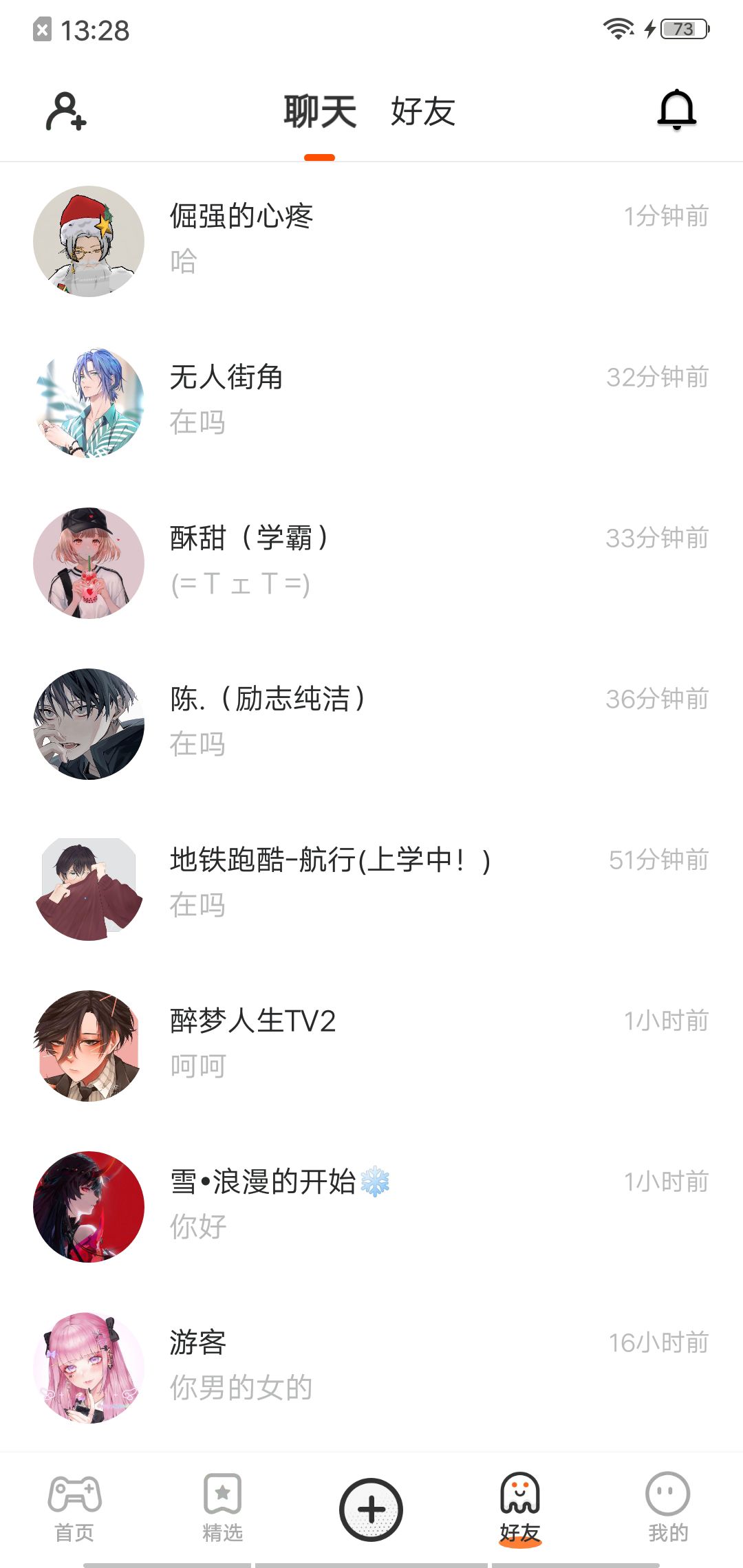The image size is (743, 1568).
Task: Switch to the 精选 bottom tab
Action: (x=223, y=1509)
